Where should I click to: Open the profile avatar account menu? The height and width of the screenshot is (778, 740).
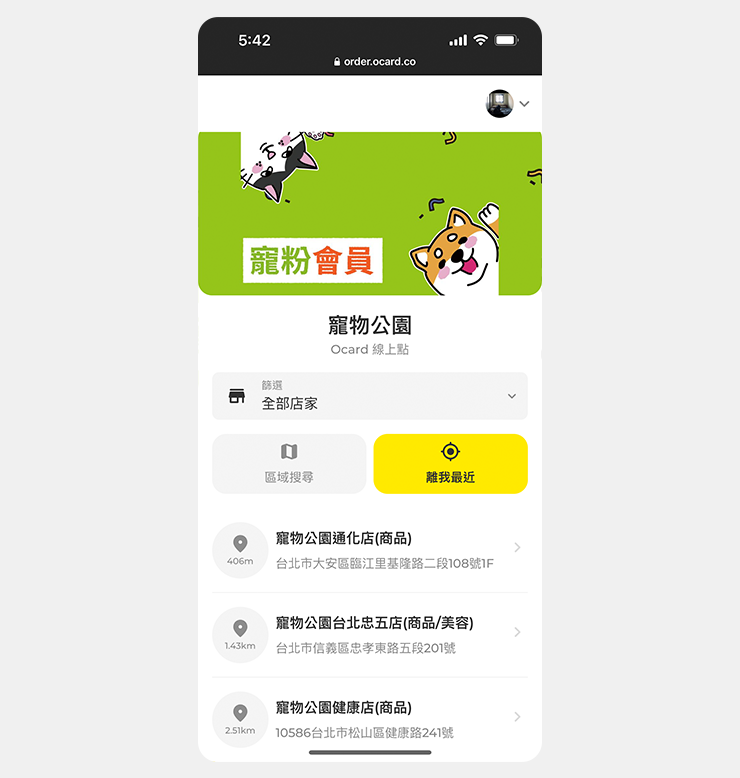click(x=507, y=103)
